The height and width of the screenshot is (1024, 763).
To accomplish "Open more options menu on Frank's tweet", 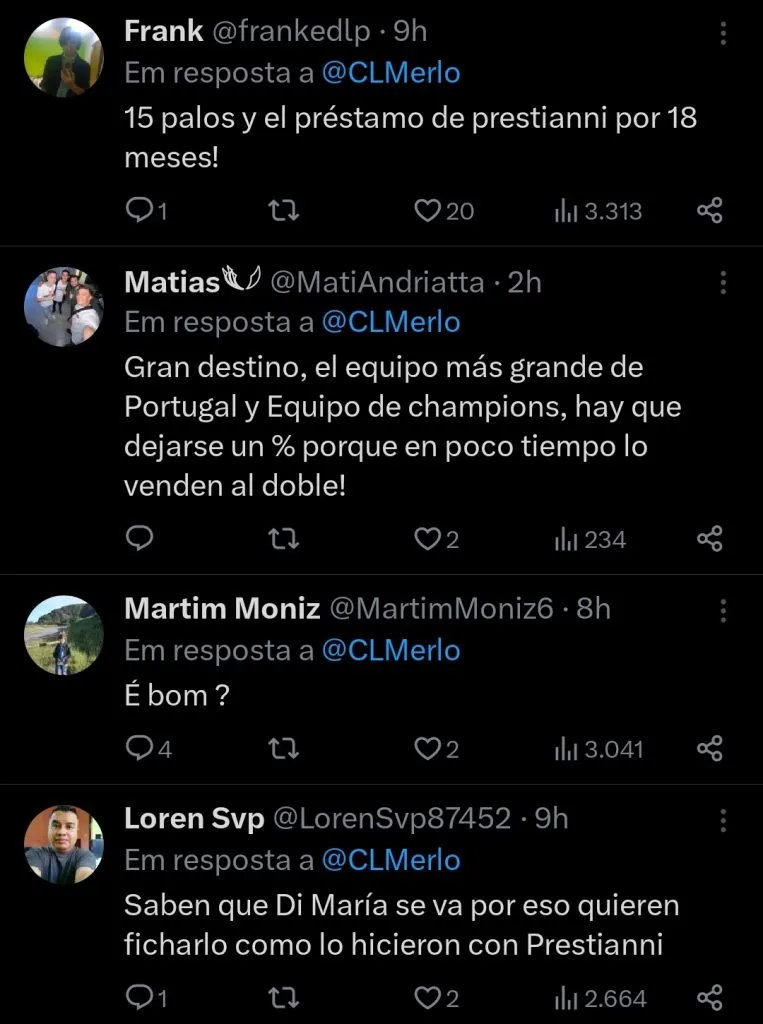I will point(723,32).
